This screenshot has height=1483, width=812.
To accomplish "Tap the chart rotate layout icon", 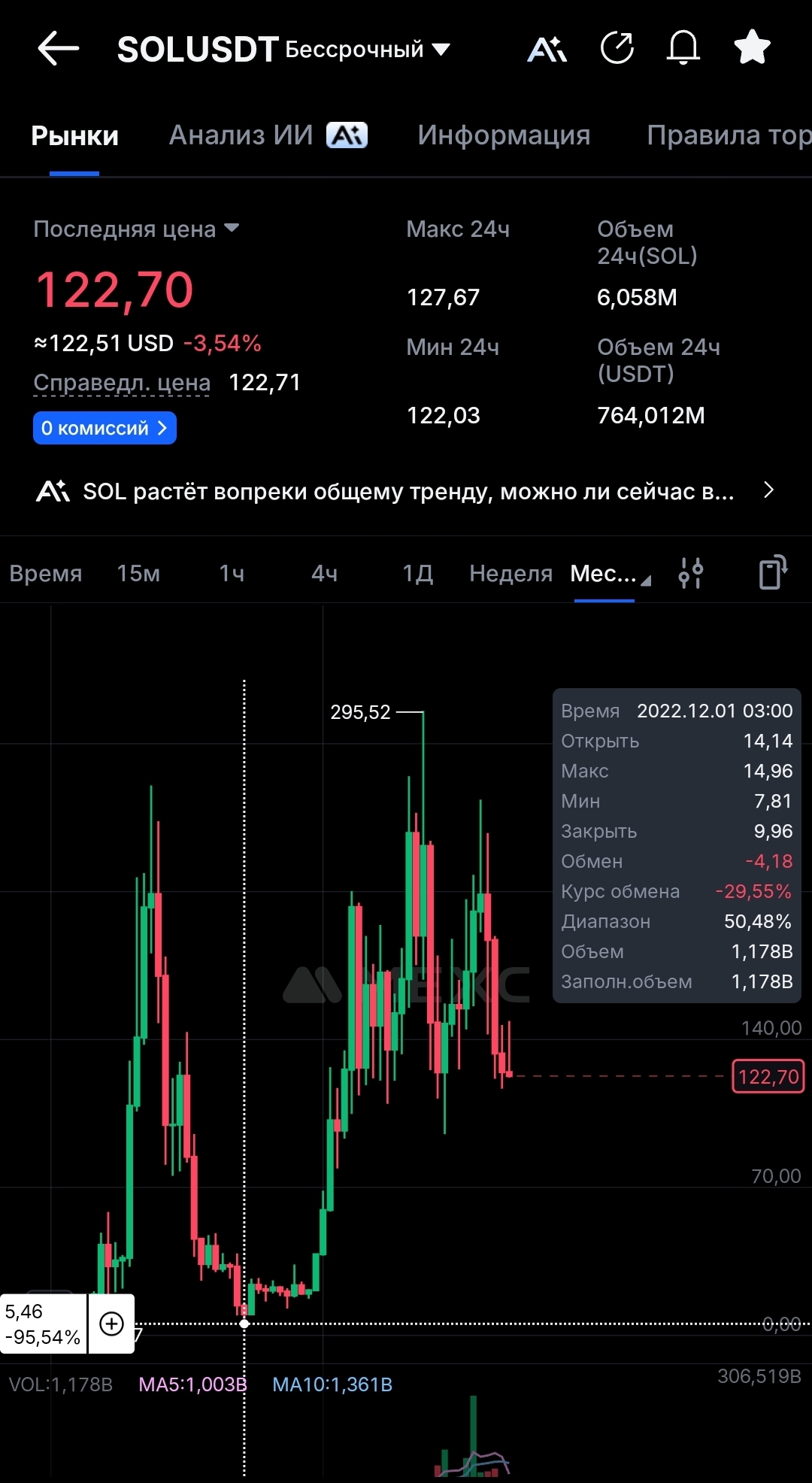I will (x=773, y=573).
